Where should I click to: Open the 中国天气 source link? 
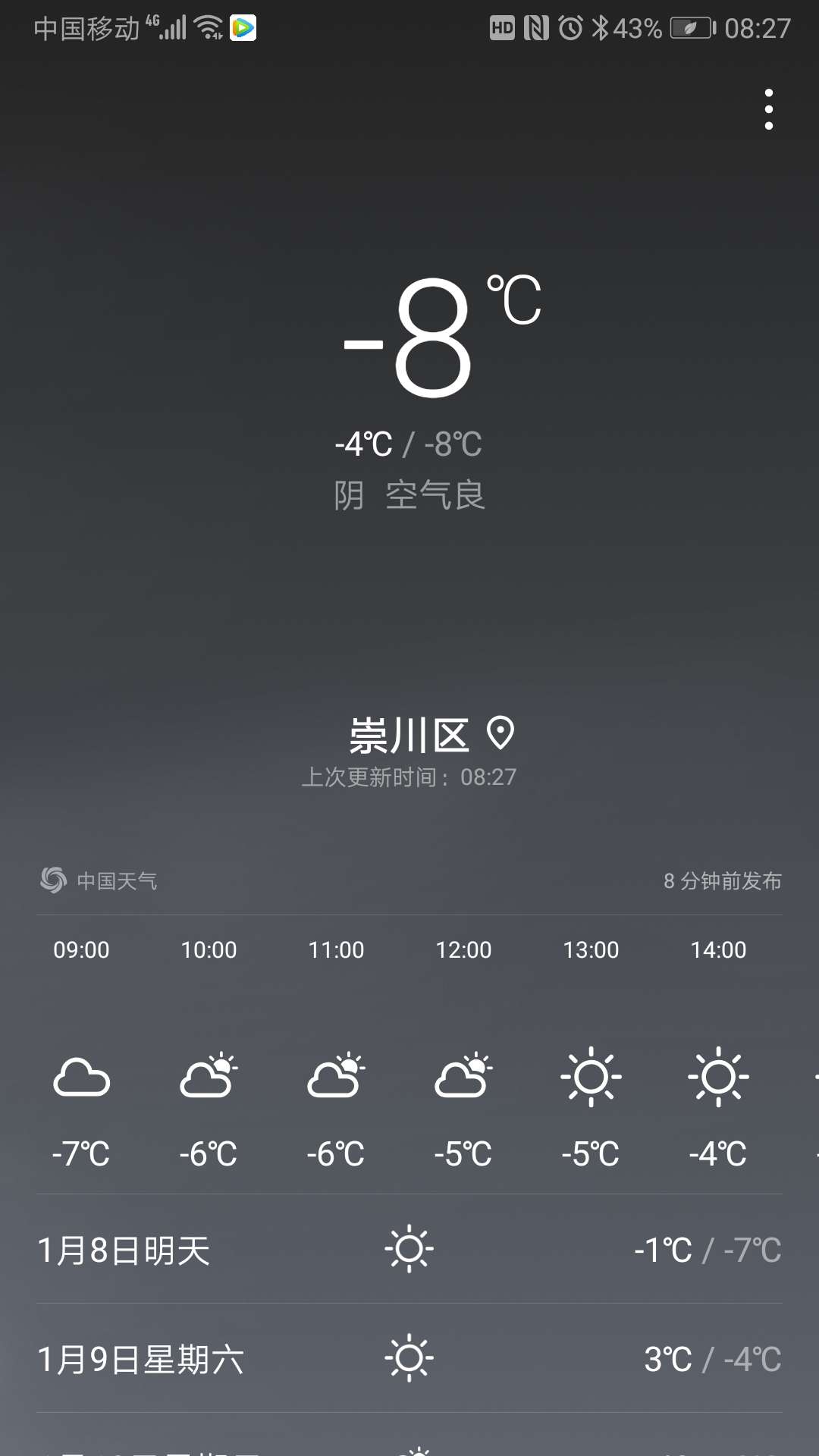99,880
